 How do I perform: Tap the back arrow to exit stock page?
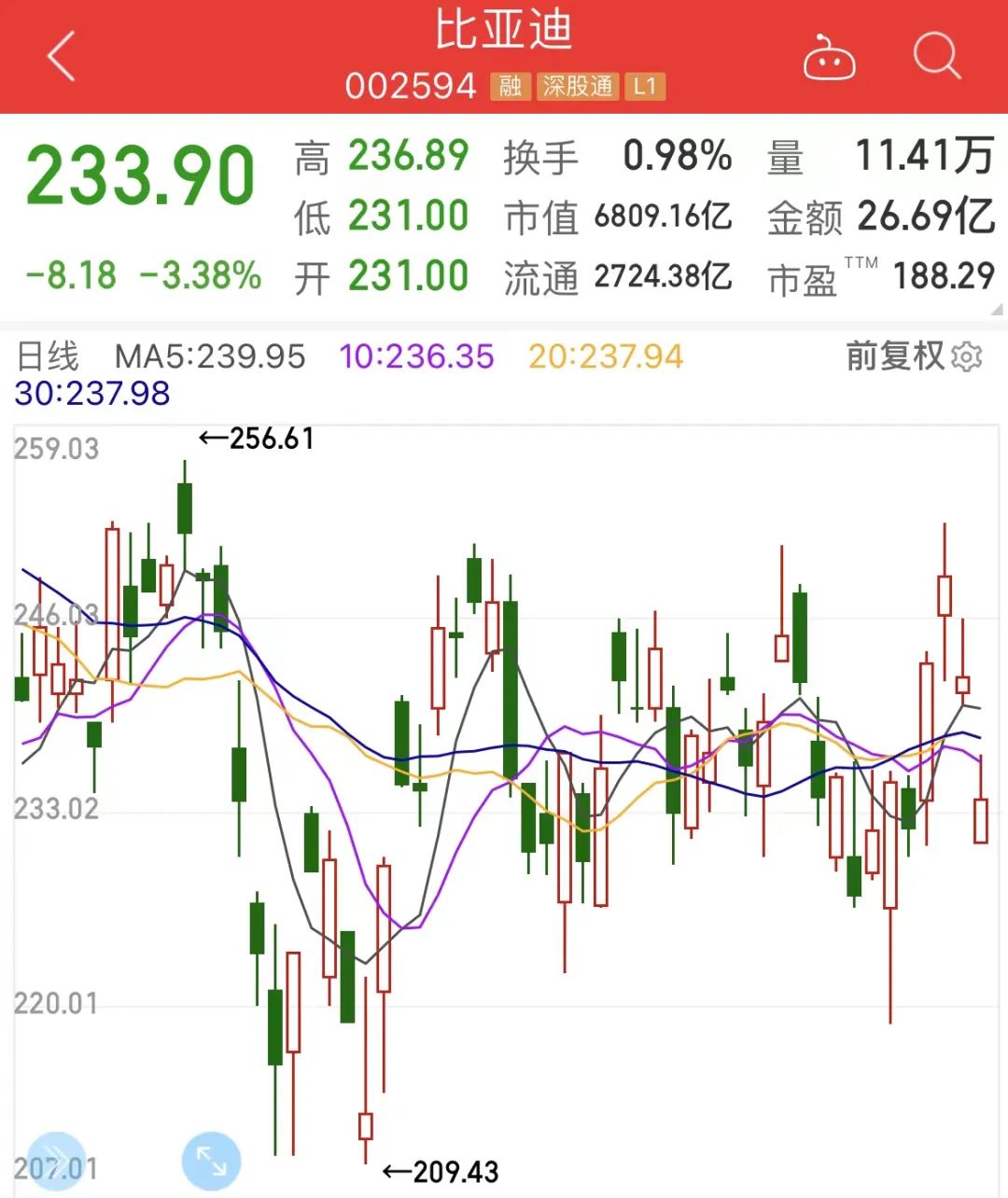[59, 56]
